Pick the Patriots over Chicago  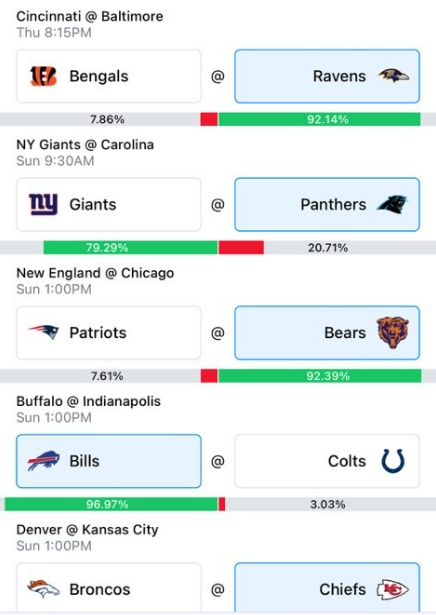[109, 333]
